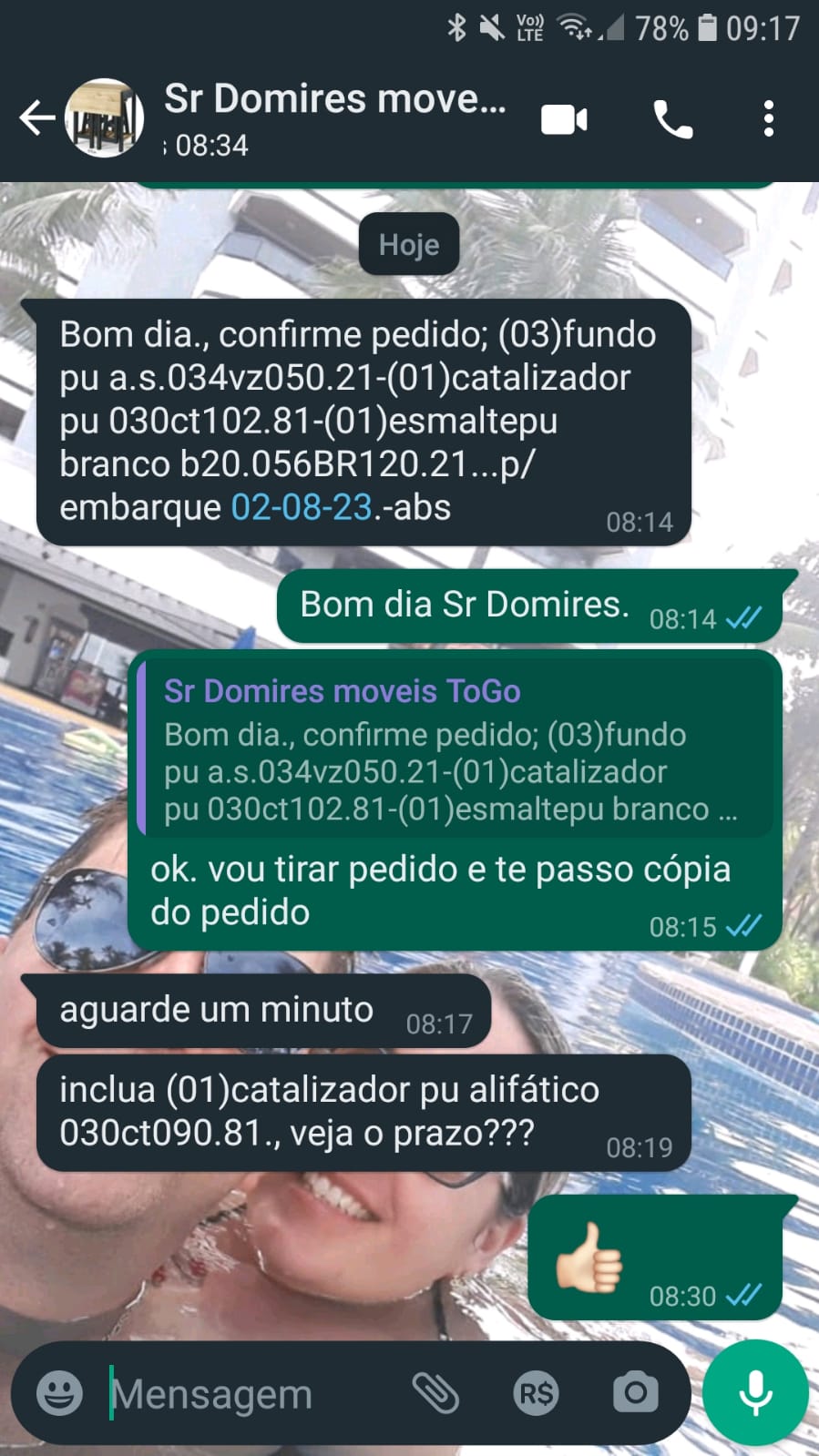The height and width of the screenshot is (1456, 819).
Task: Attach a file with the paperclip
Action: pyautogui.click(x=435, y=1393)
